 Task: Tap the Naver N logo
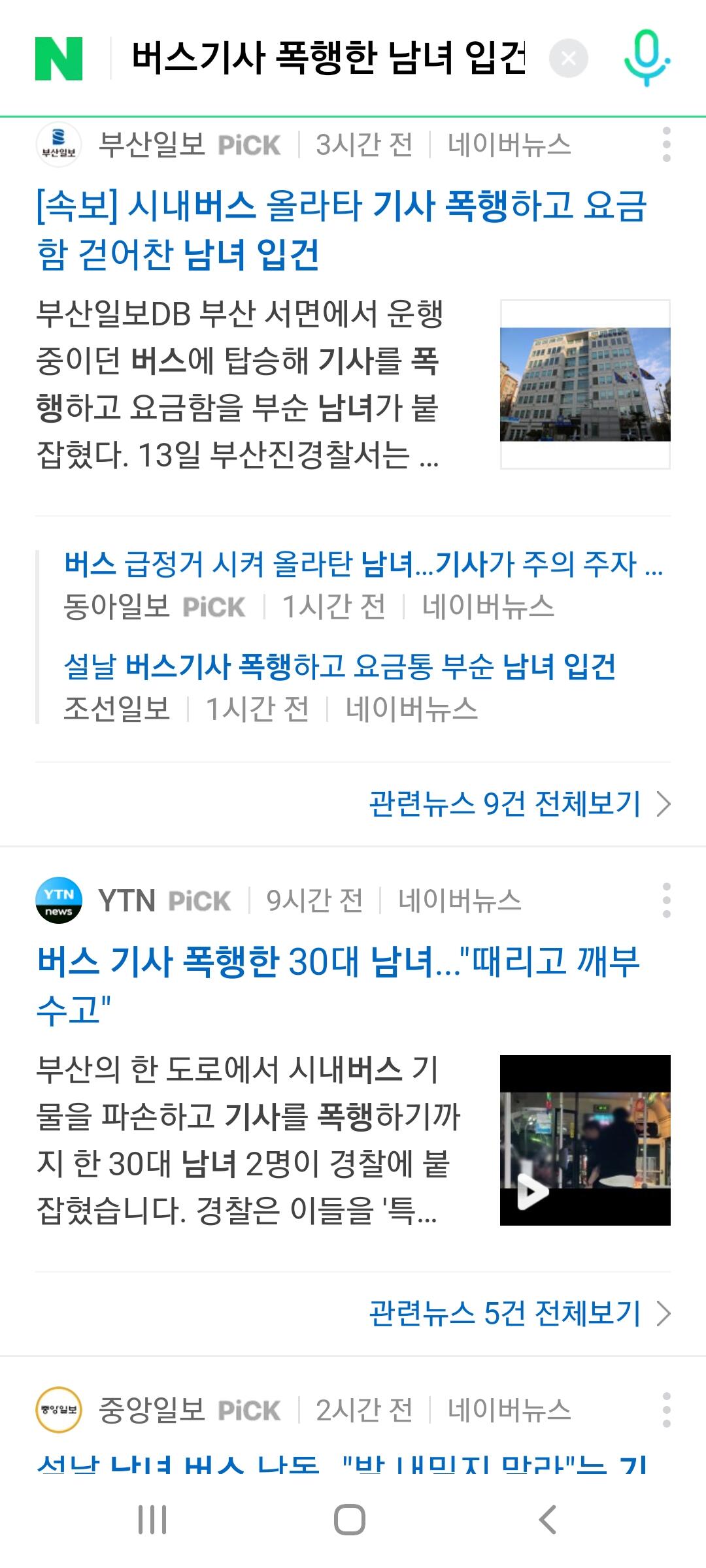click(59, 59)
